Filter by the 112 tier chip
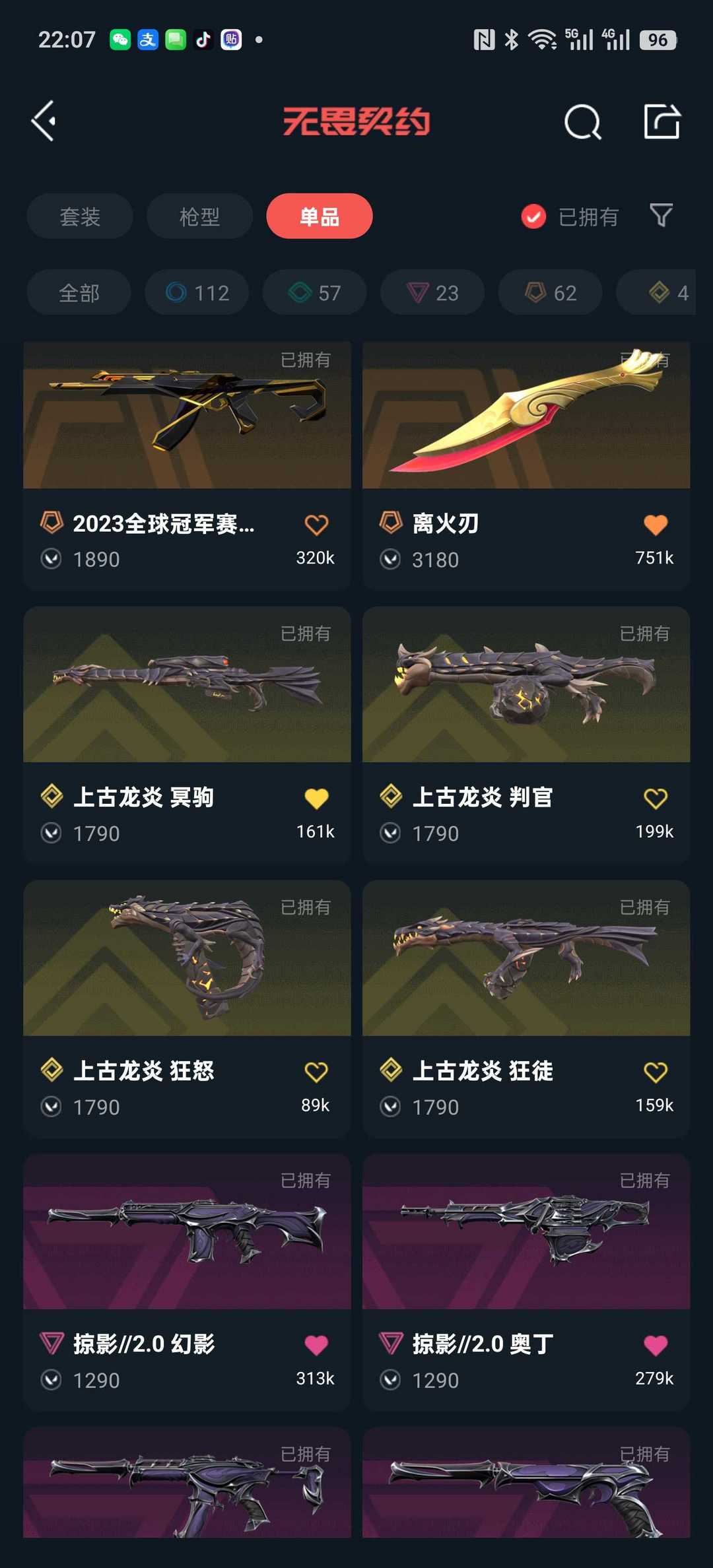713x1568 pixels. [x=197, y=292]
